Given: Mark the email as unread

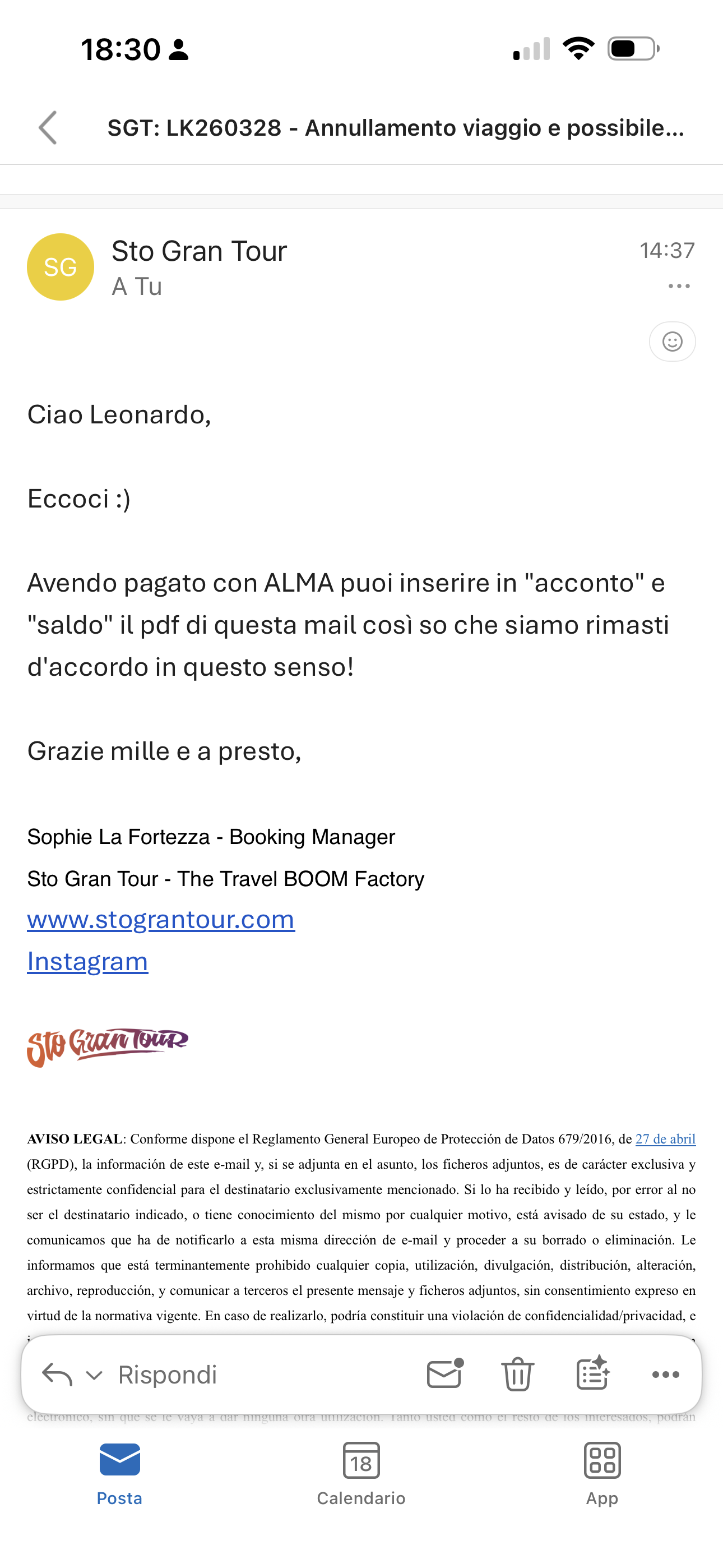Looking at the screenshot, I should tap(445, 1374).
